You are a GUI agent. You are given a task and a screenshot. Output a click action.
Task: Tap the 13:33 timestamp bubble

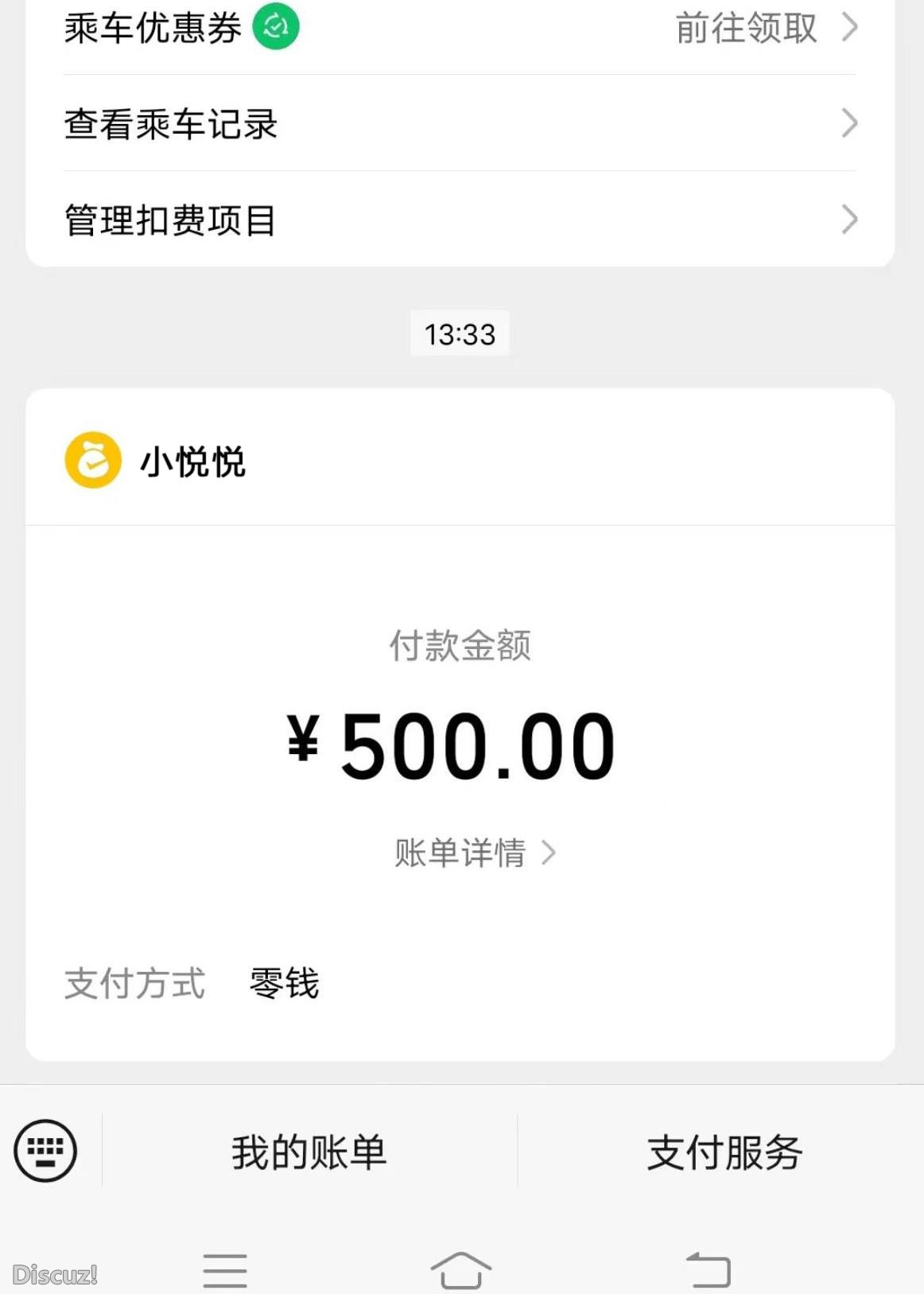click(461, 335)
